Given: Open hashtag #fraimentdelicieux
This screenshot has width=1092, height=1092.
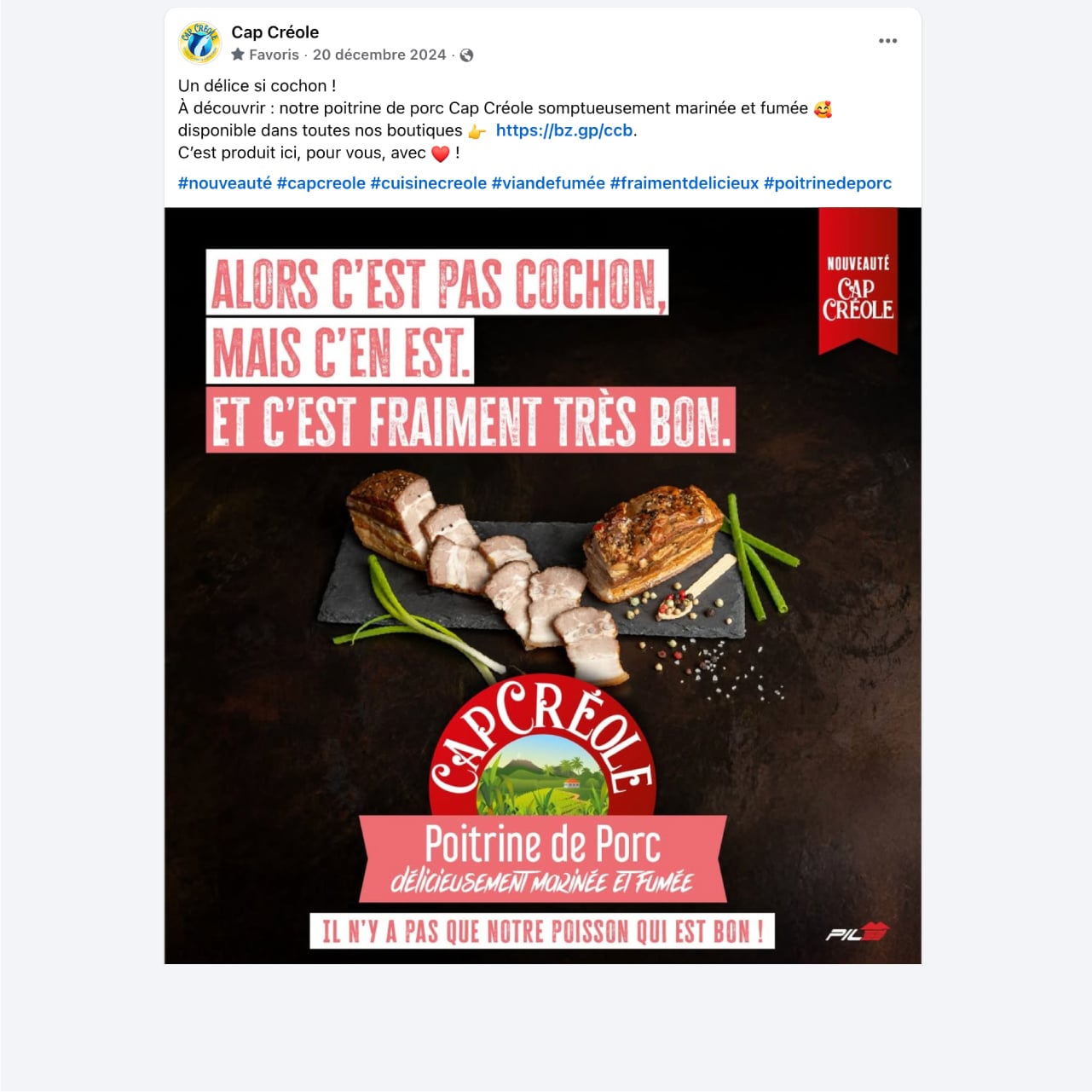Looking at the screenshot, I should (684, 183).
